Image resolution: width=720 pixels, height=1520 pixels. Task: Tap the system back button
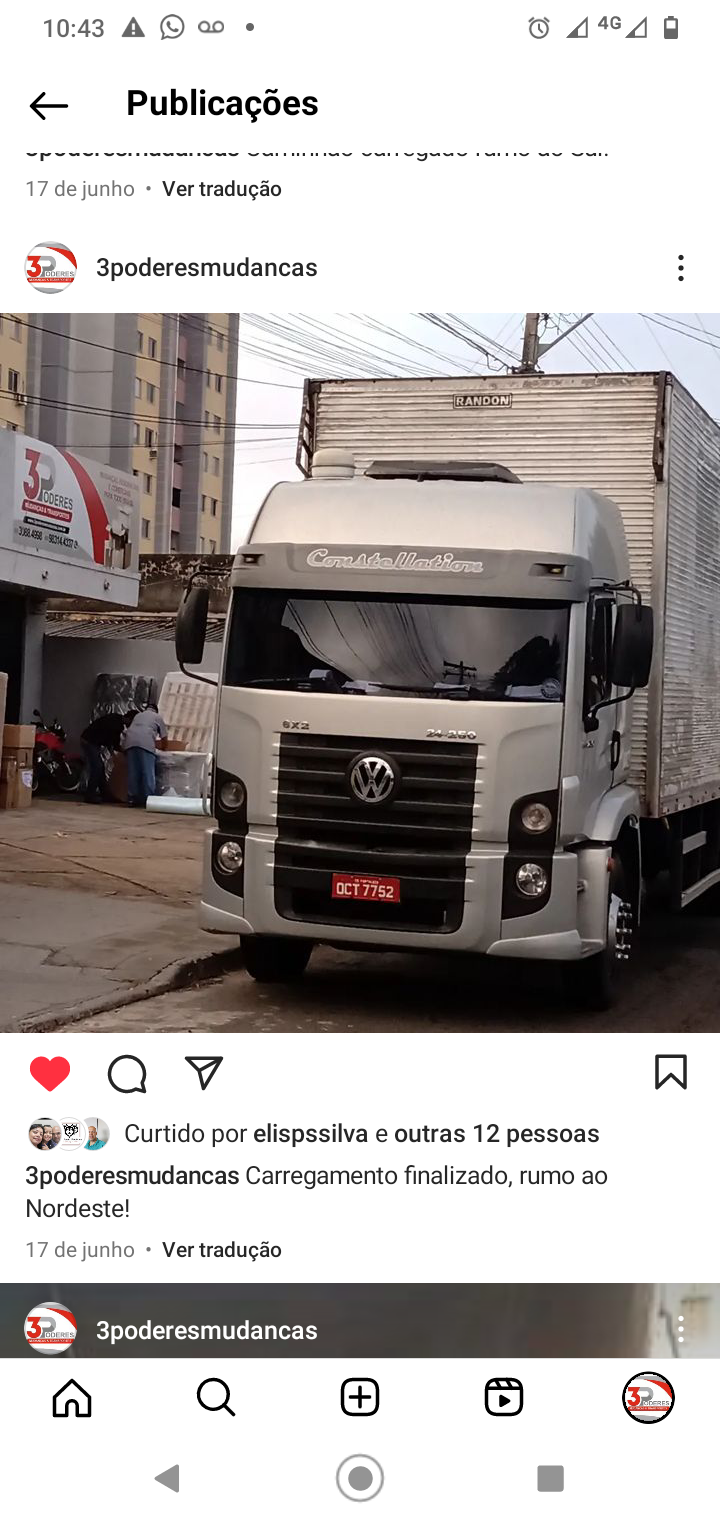point(168,1478)
